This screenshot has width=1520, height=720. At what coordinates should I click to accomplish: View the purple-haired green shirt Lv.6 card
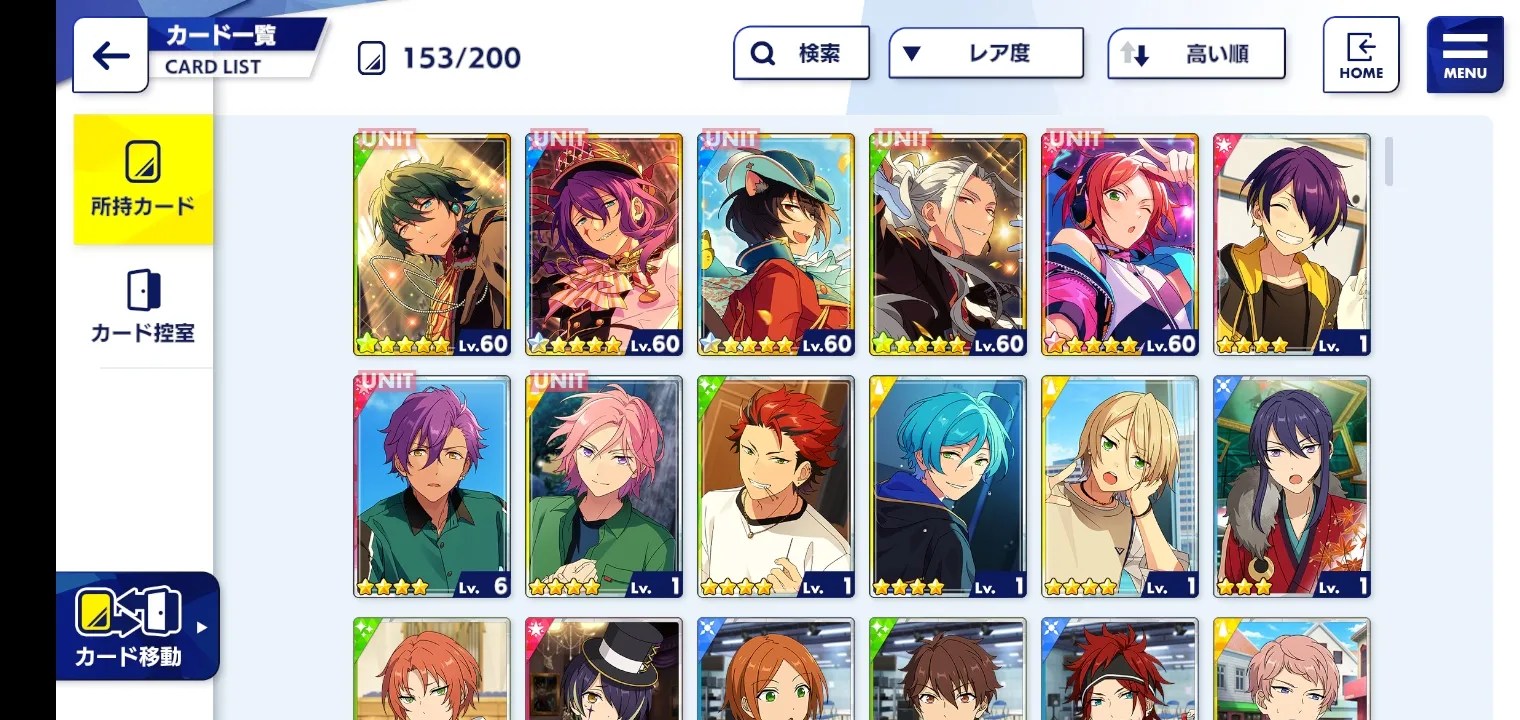pyautogui.click(x=432, y=486)
